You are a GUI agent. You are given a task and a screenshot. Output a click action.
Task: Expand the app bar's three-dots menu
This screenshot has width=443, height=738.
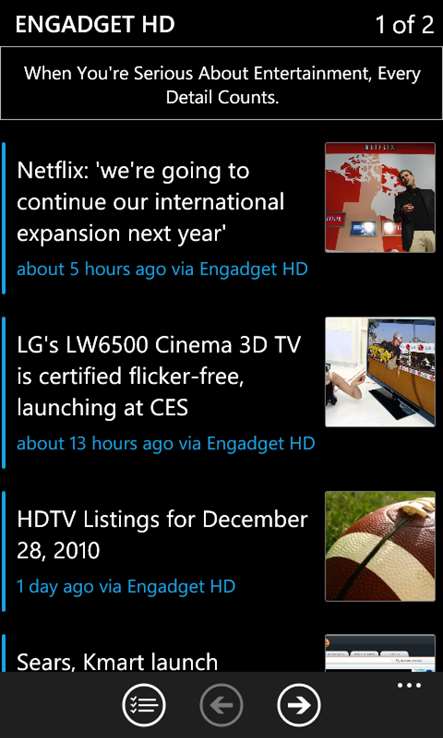[409, 685]
